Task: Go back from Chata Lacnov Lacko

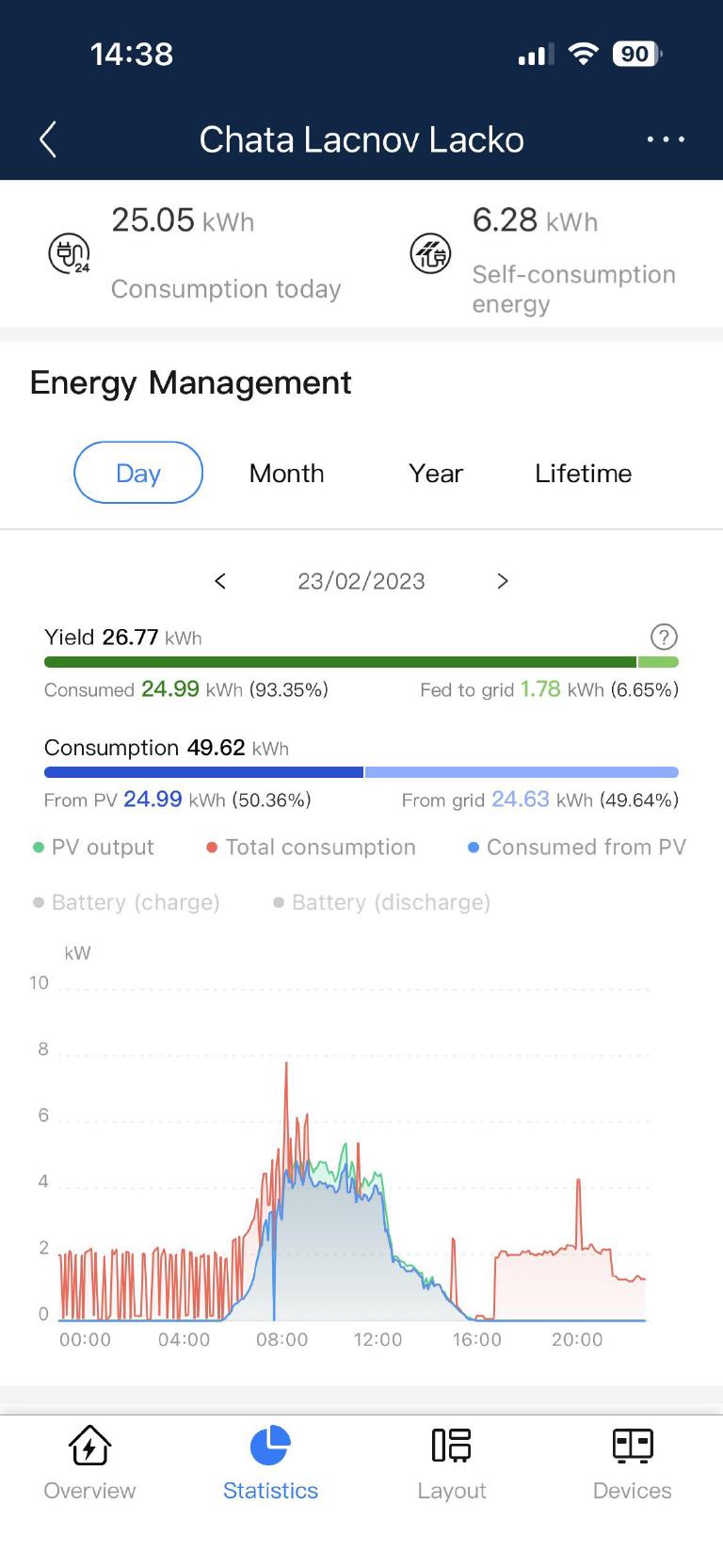Action: (49, 139)
